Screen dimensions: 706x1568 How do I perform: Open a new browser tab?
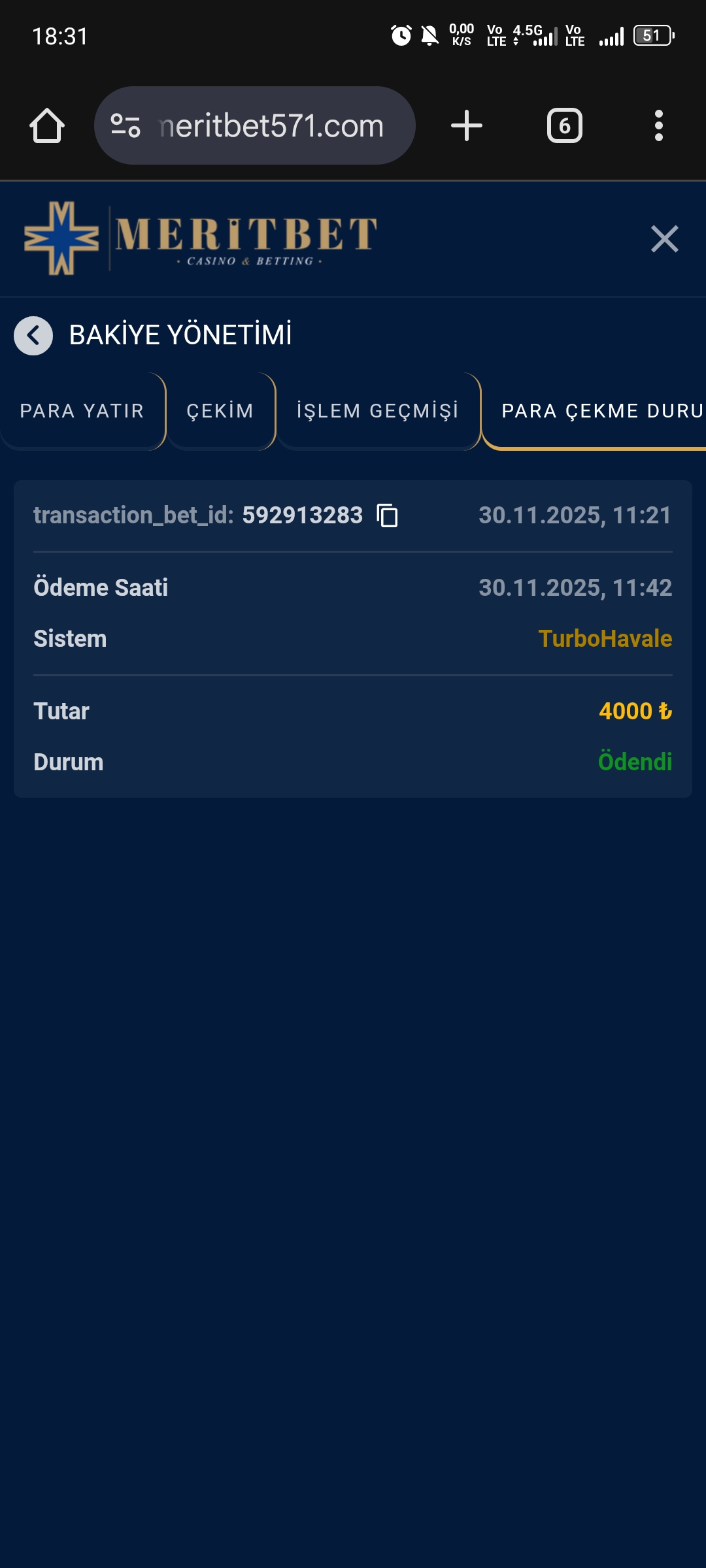click(x=467, y=125)
